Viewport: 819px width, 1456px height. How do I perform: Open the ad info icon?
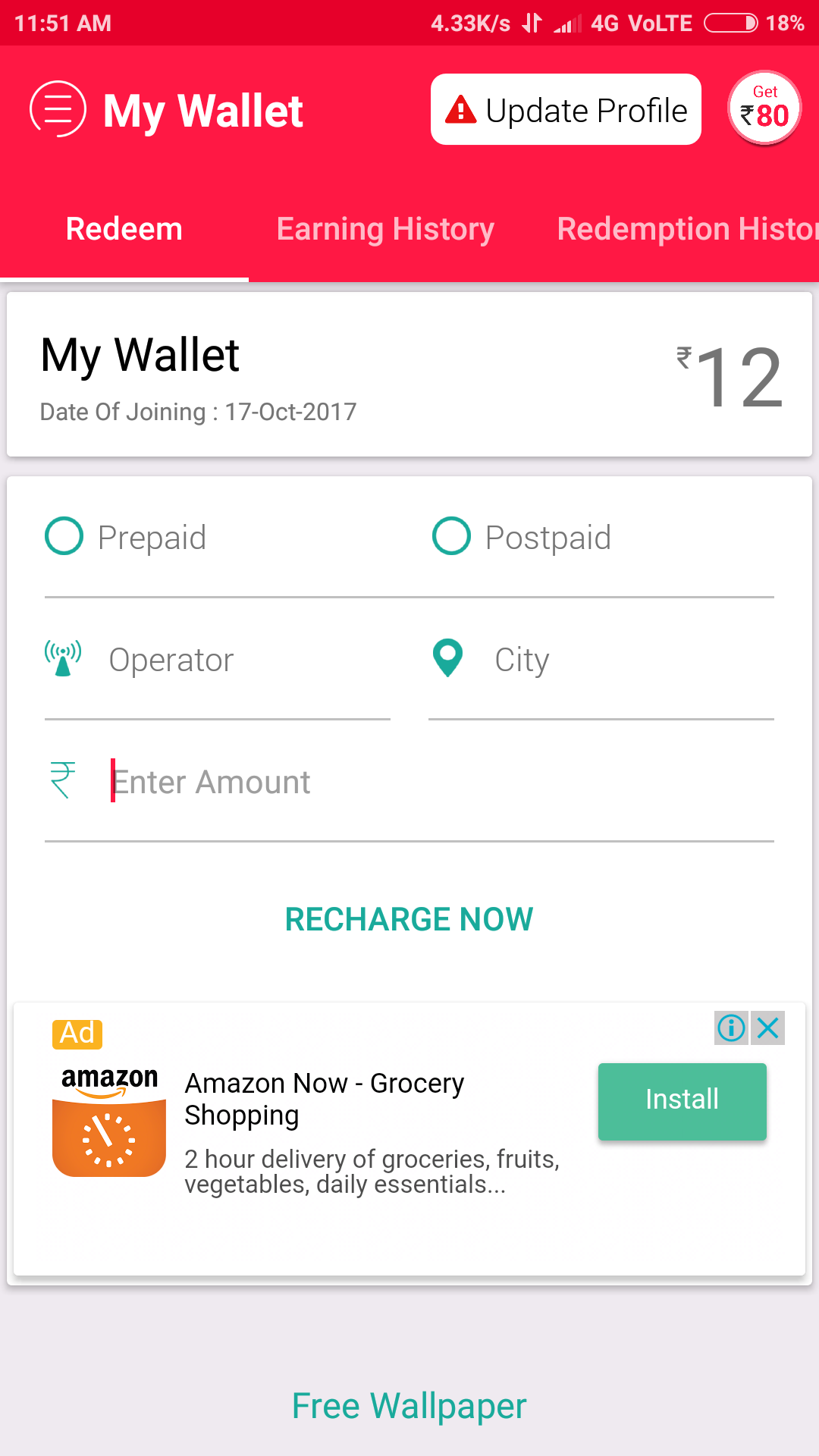[732, 1028]
